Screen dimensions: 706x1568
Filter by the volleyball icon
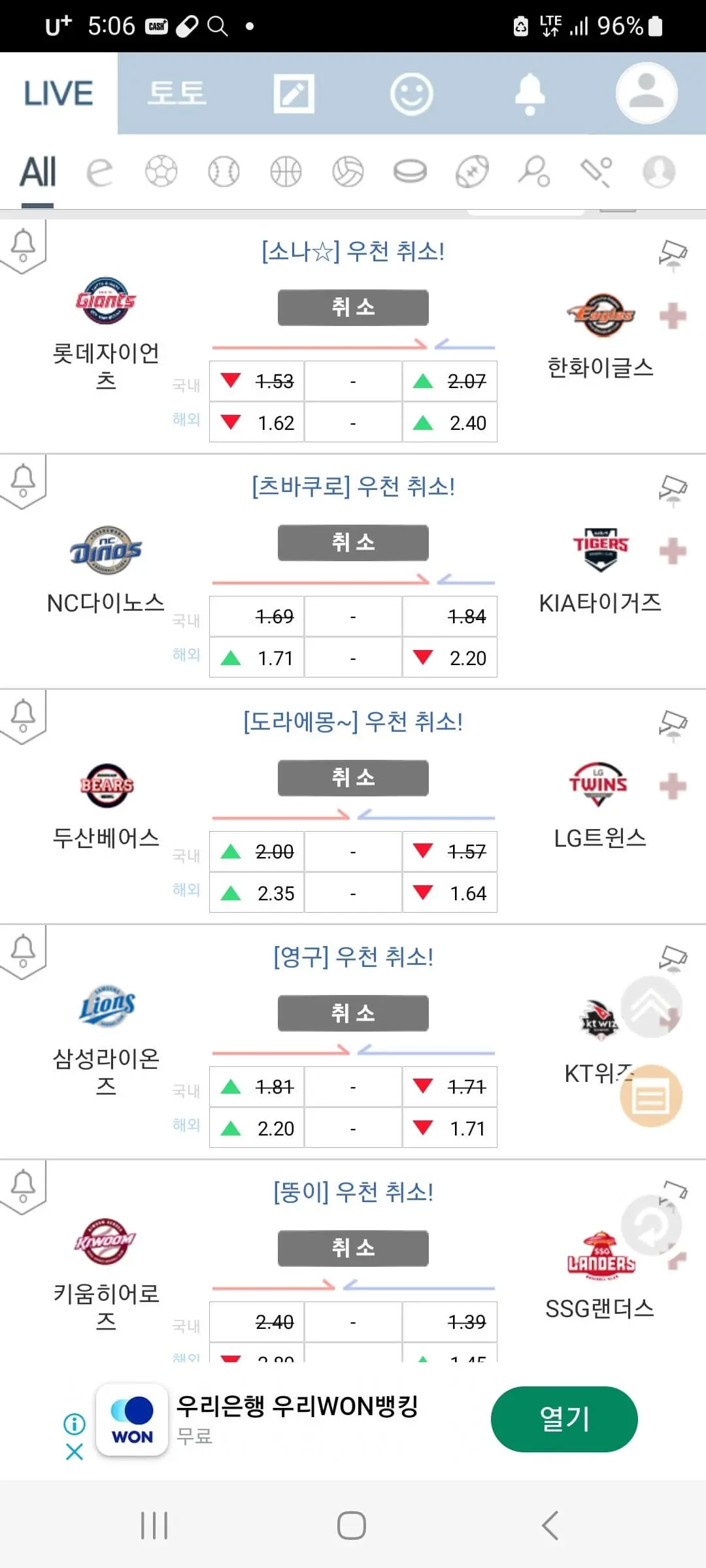(x=348, y=172)
